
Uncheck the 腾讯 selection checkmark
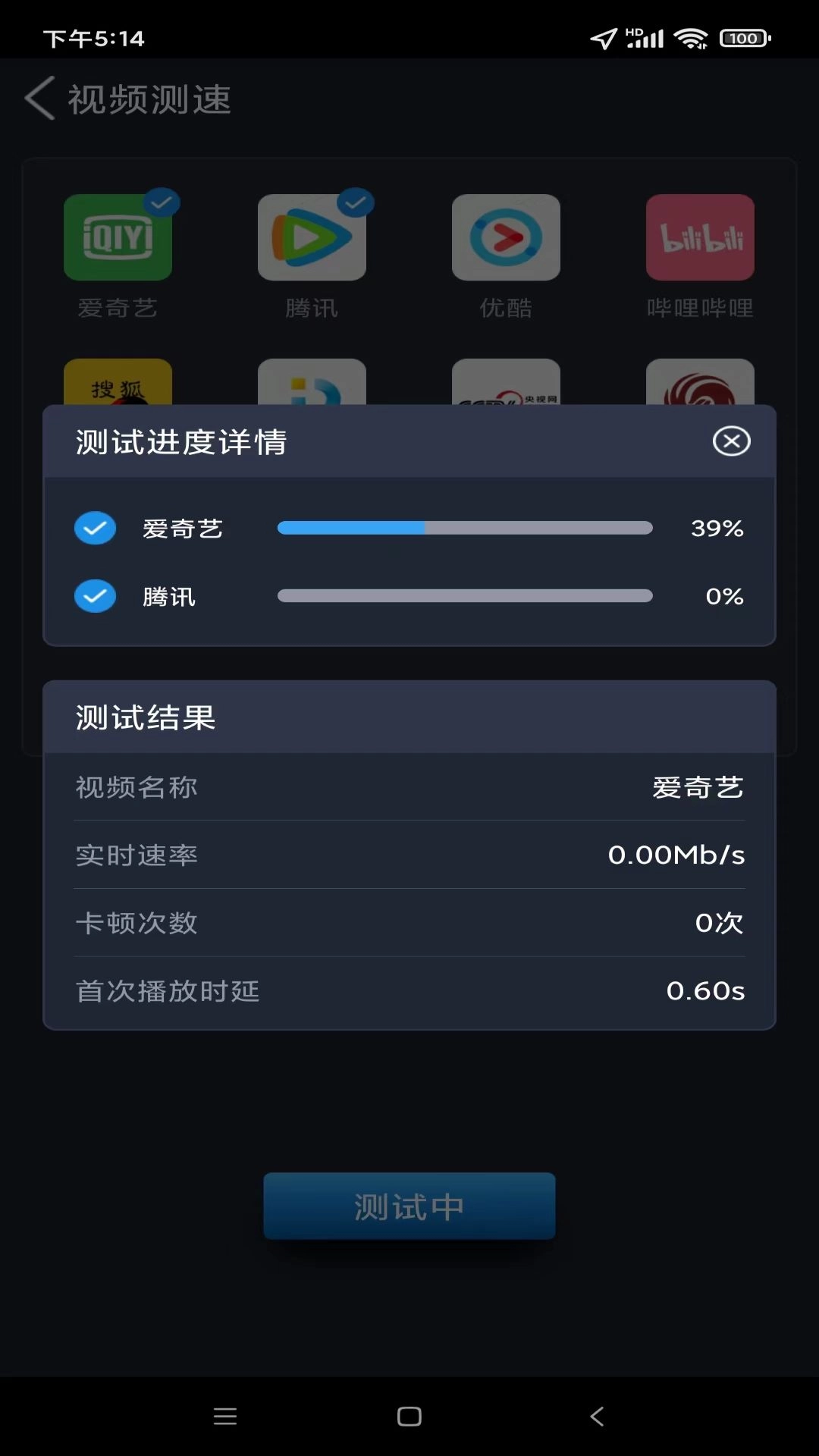click(x=356, y=201)
